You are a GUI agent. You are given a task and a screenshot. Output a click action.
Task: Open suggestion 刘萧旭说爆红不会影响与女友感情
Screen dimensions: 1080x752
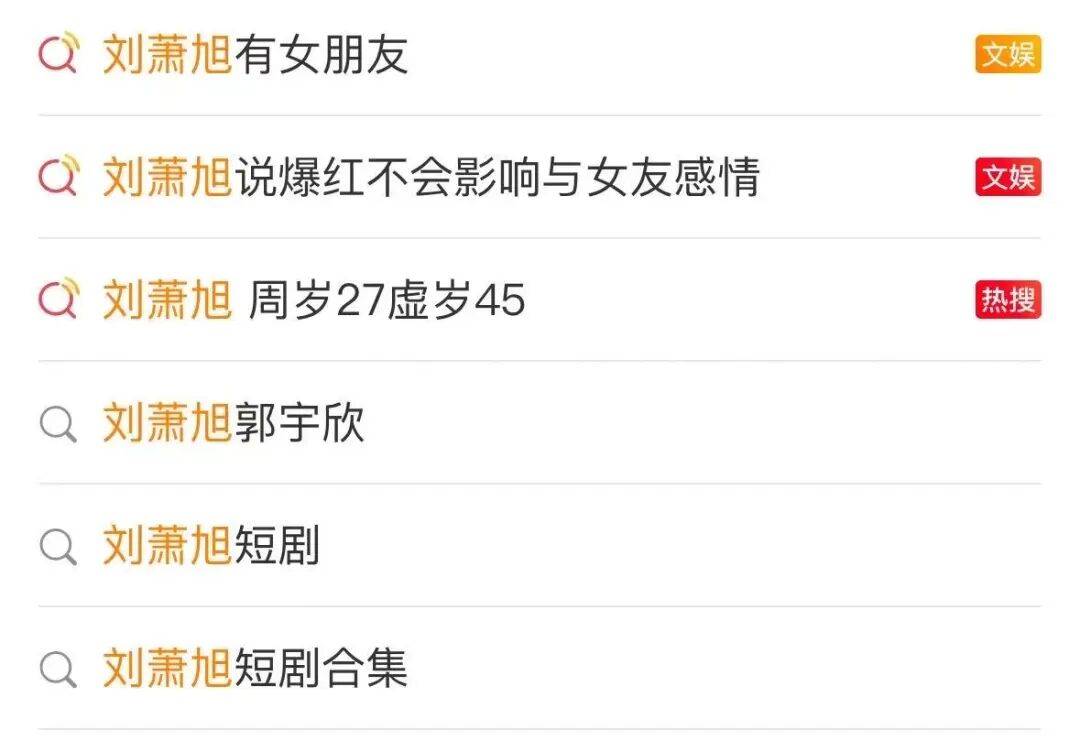click(432, 177)
